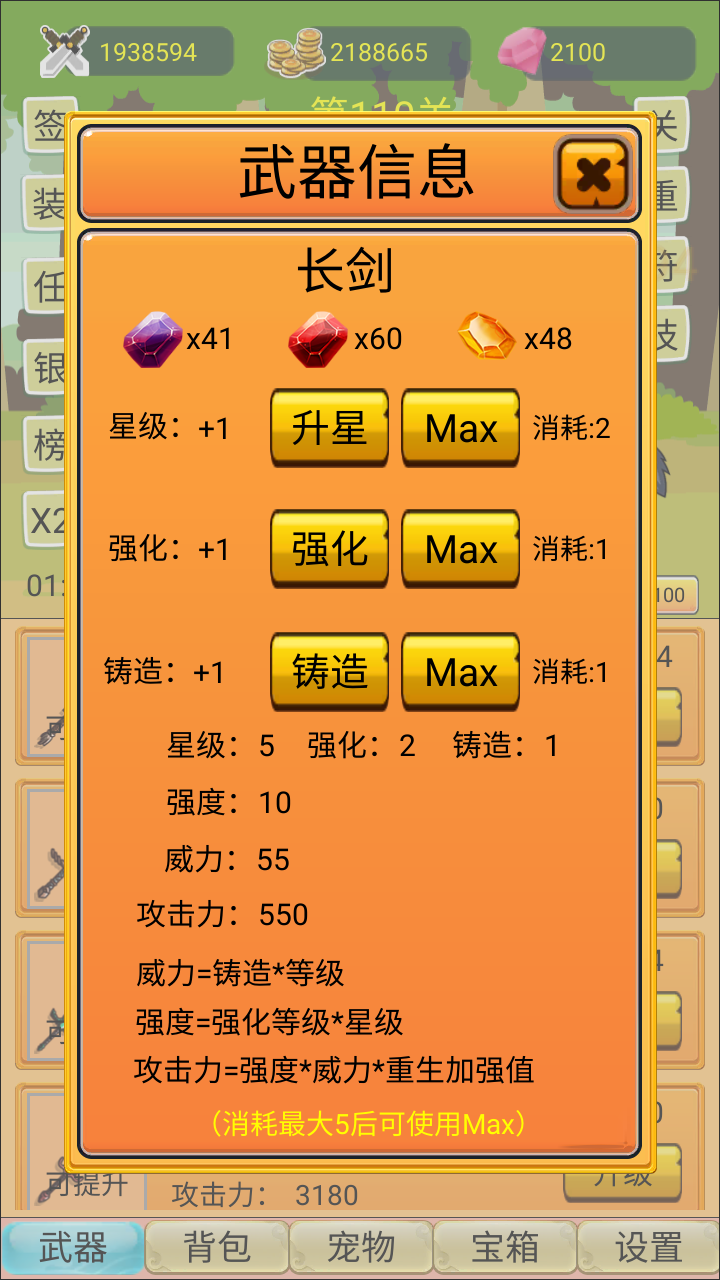The width and height of the screenshot is (720, 1280).
Task: Switch to the 武器 tab
Action: coord(72,1247)
